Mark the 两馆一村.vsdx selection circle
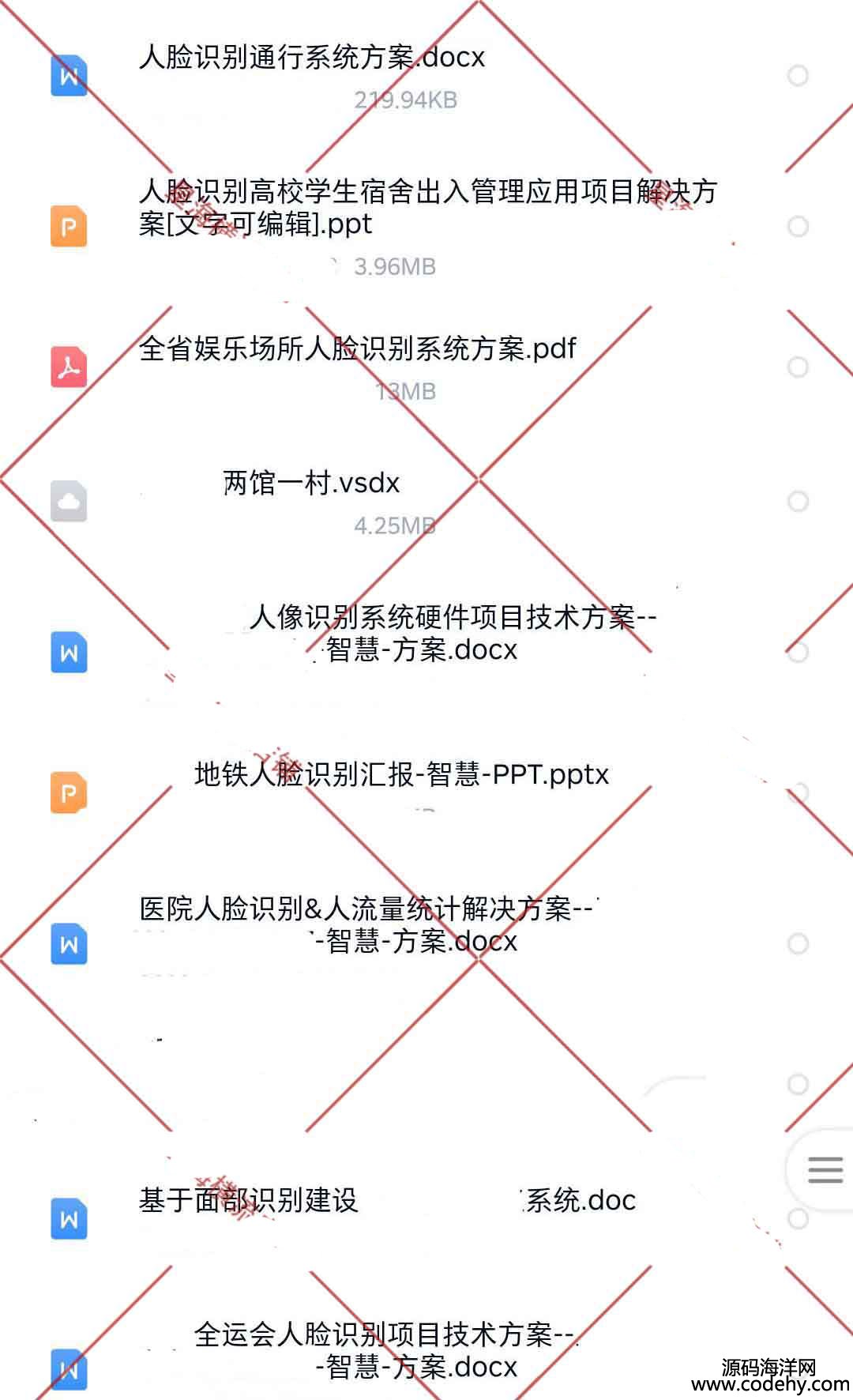Screen dimensions: 853x1400 pyautogui.click(x=799, y=502)
